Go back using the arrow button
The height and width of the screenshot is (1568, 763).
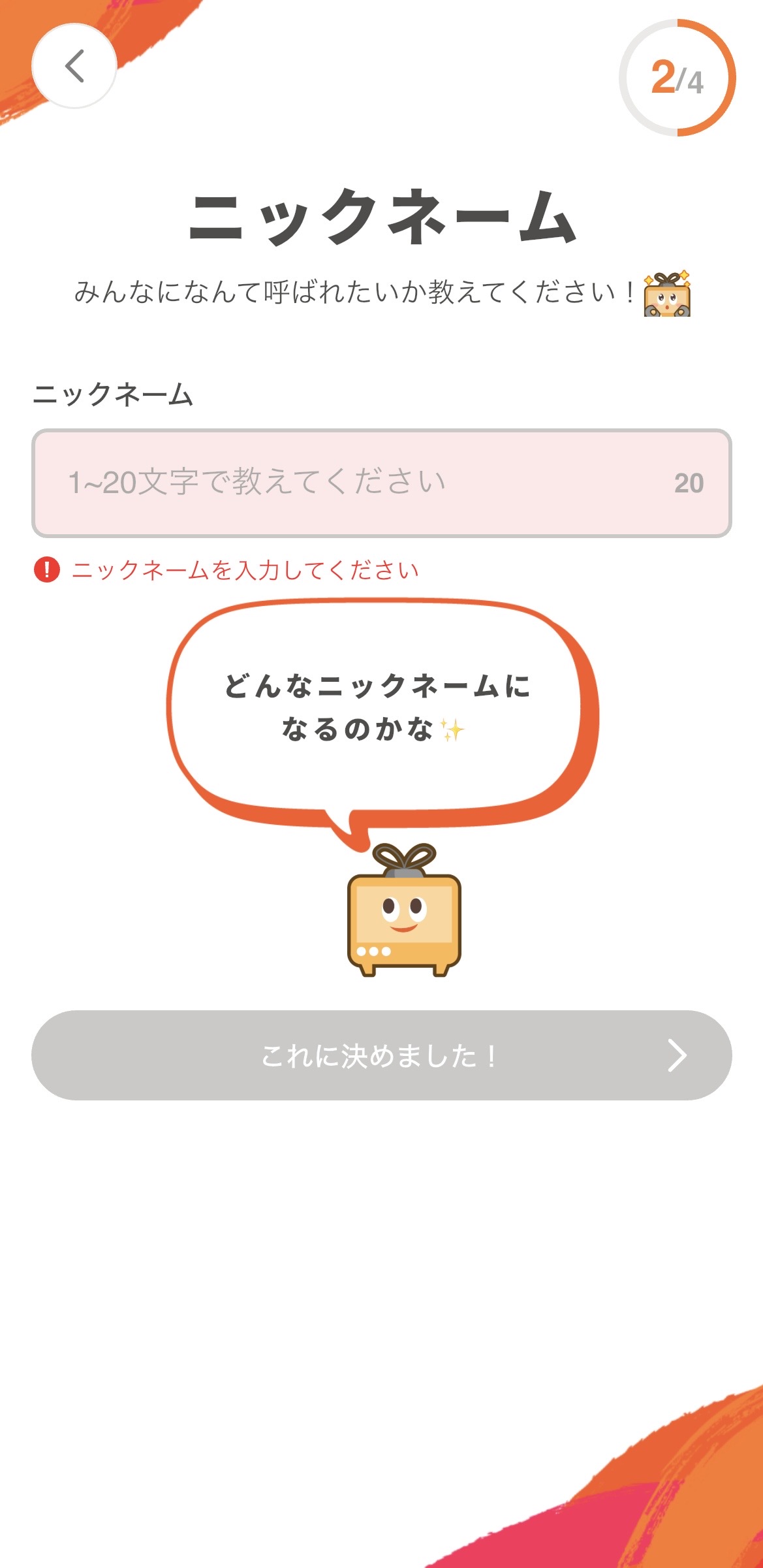click(74, 66)
